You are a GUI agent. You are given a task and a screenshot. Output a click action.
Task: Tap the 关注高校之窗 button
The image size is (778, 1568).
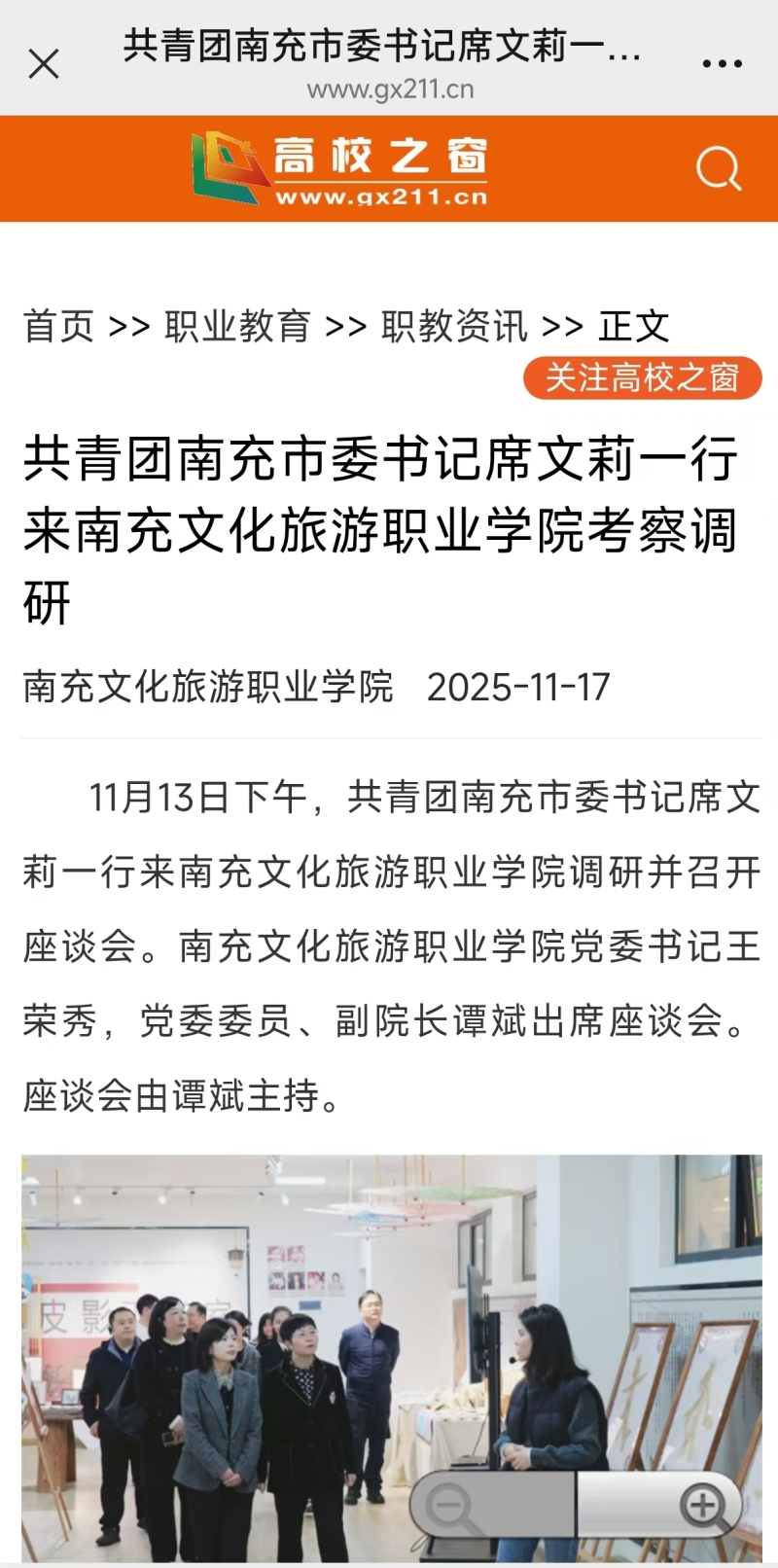tap(642, 377)
